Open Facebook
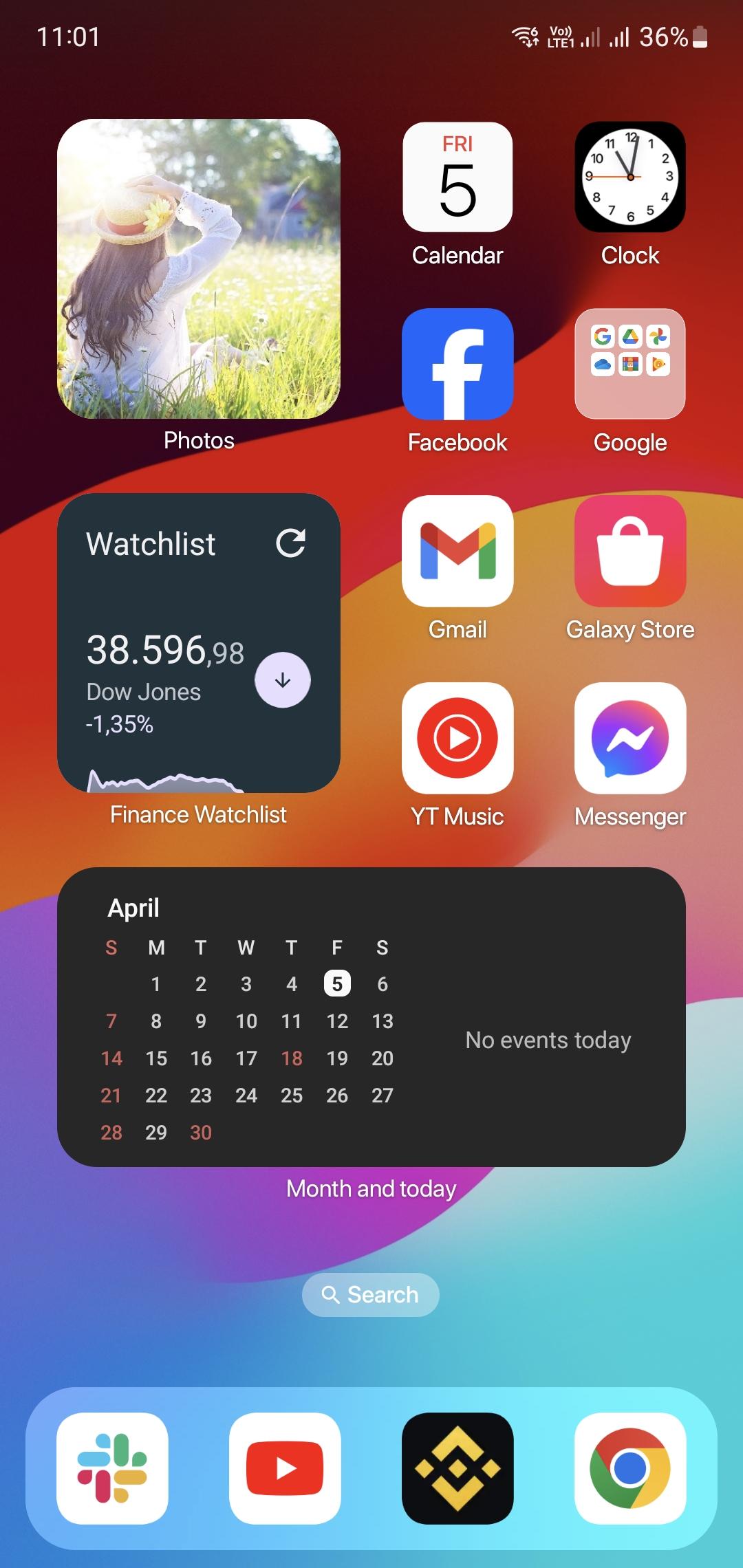The width and height of the screenshot is (743, 1568). pyautogui.click(x=457, y=364)
